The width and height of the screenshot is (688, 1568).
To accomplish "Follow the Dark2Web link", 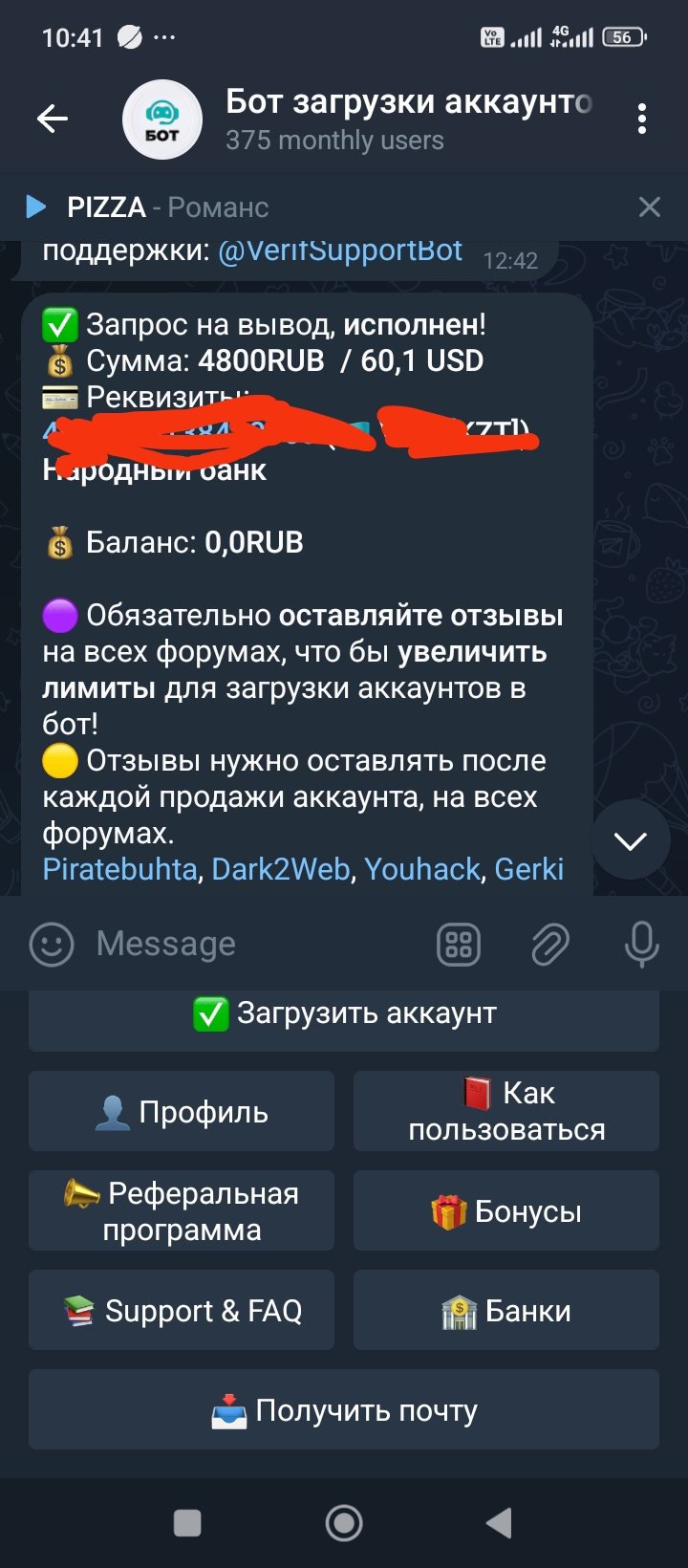I will click(x=281, y=869).
